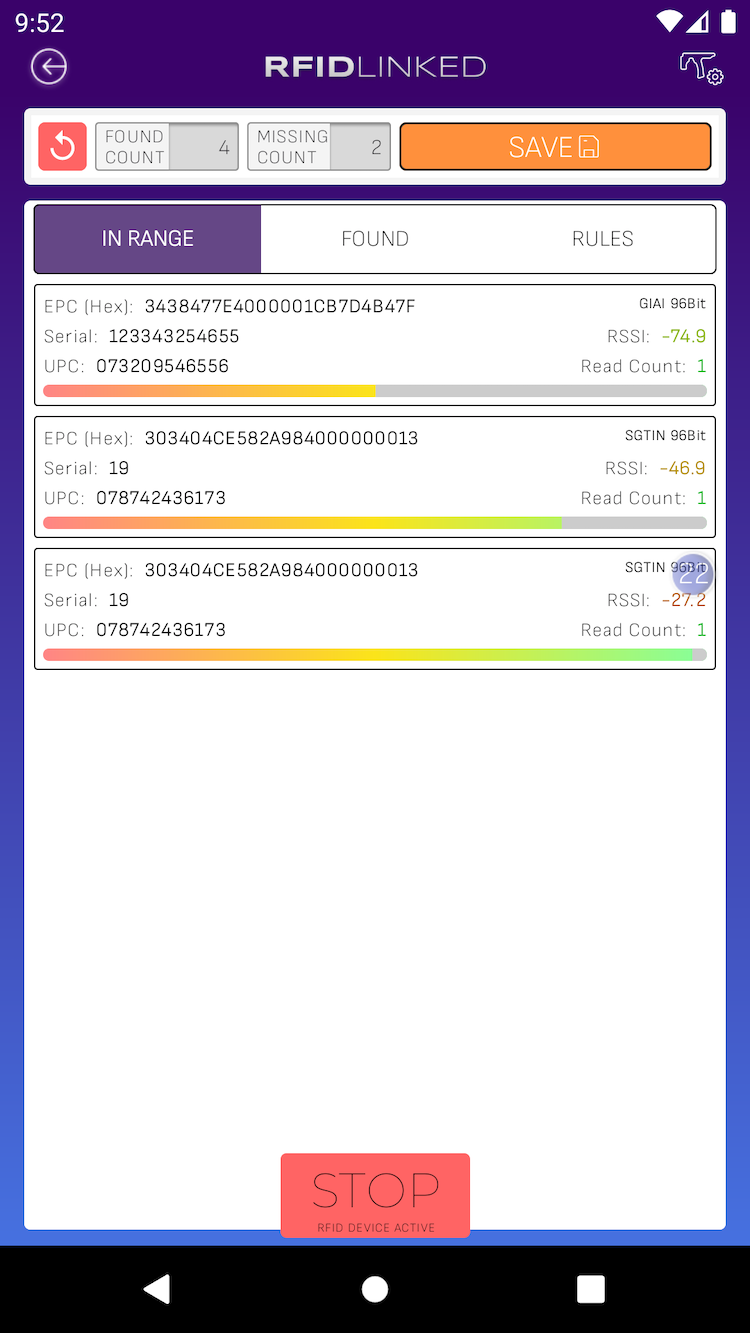Go back using the circled arrow icon
The image size is (750, 1333).
click(49, 67)
